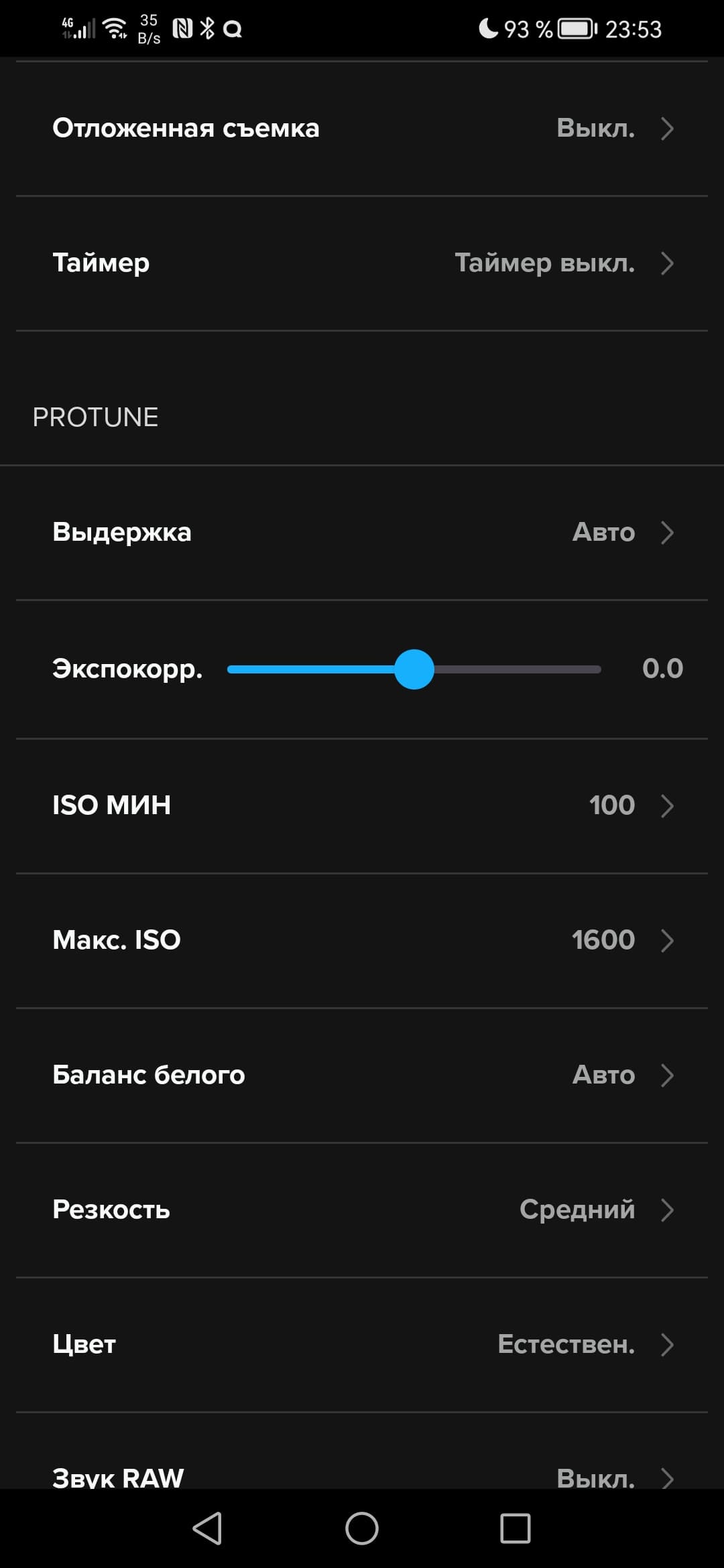The height and width of the screenshot is (1568, 724).
Task: Go to the home screen
Action: 362,1528
